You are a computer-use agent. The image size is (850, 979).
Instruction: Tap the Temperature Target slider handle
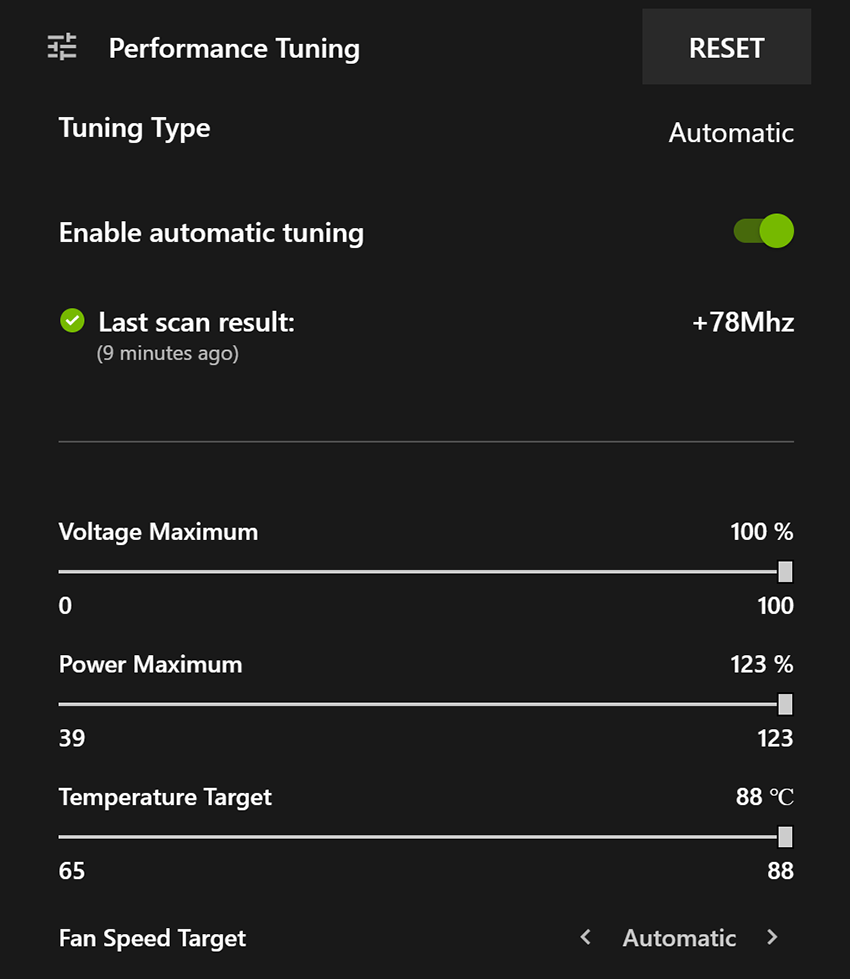[785, 837]
